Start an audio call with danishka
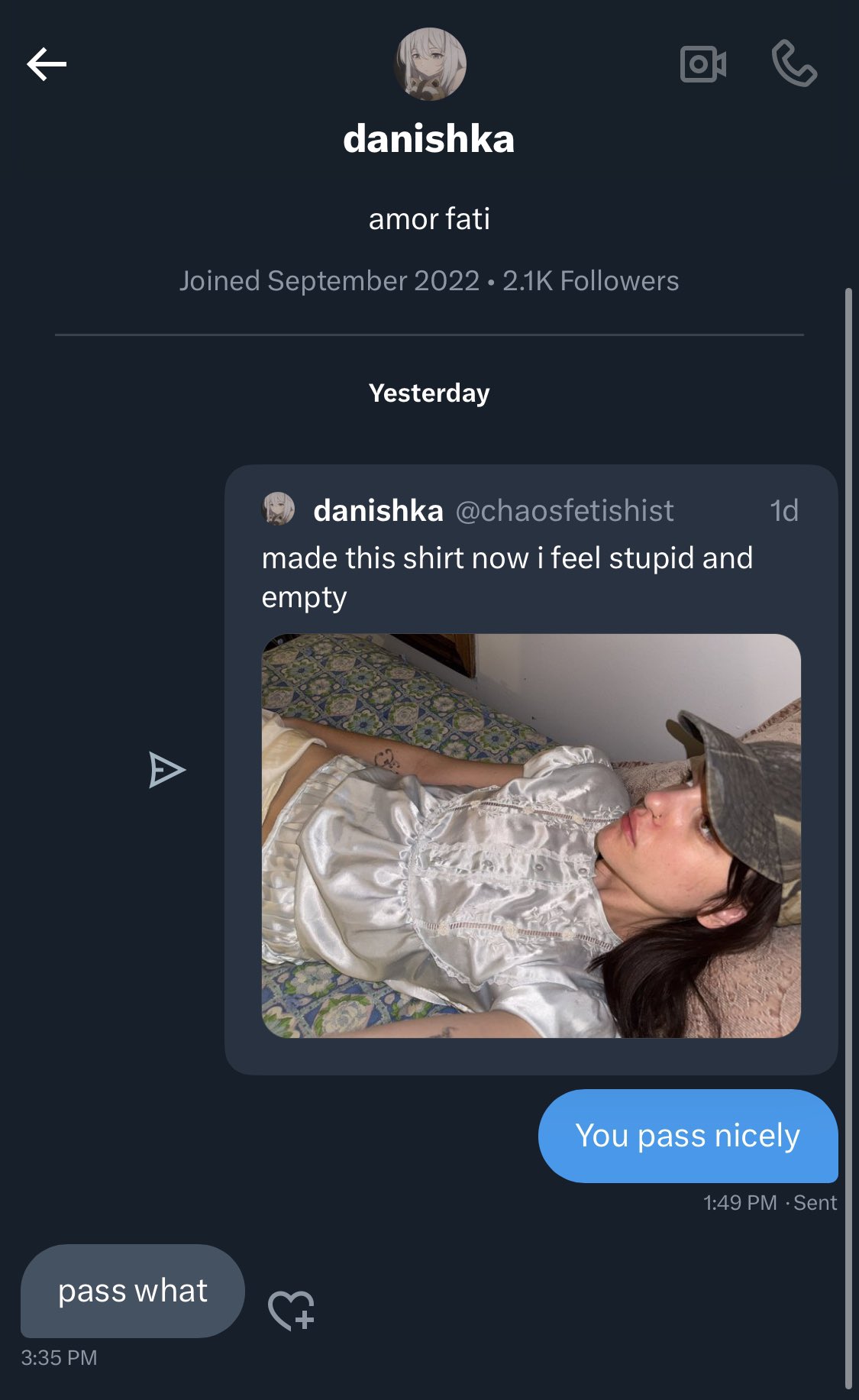The width and height of the screenshot is (859, 1400). pyautogui.click(x=794, y=64)
